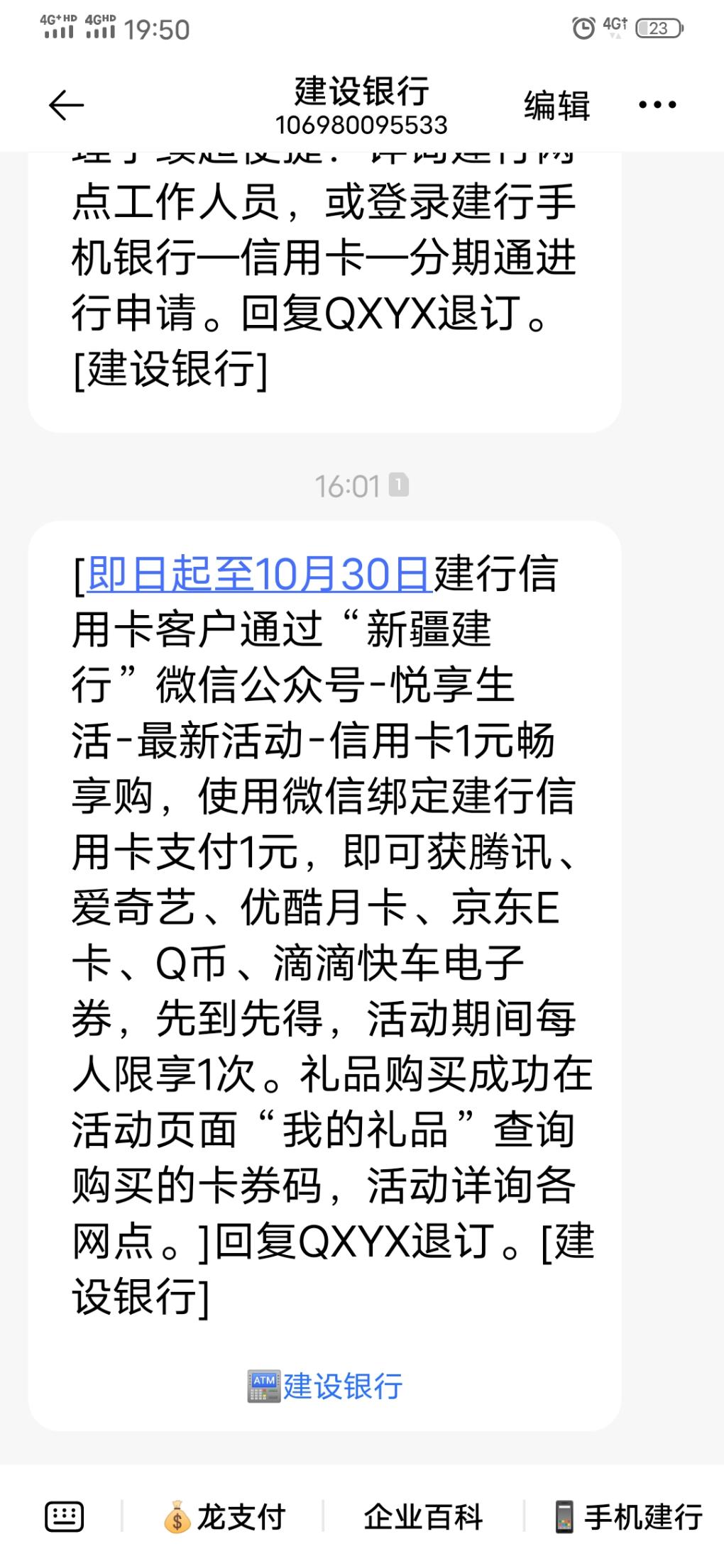This screenshot has height=1568, width=724.
Task: Tap the 编辑 edit button
Action: point(556,106)
